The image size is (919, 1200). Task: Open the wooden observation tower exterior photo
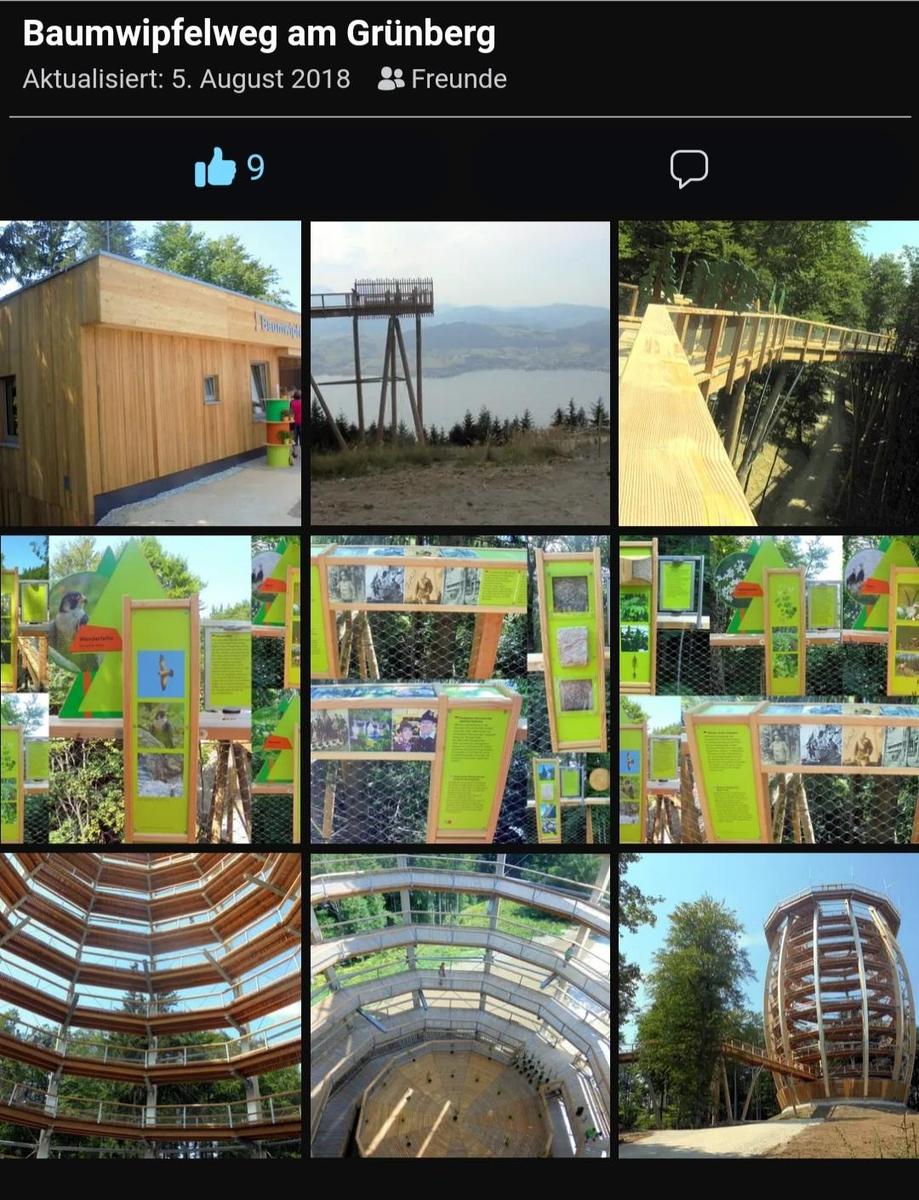click(x=768, y=1004)
